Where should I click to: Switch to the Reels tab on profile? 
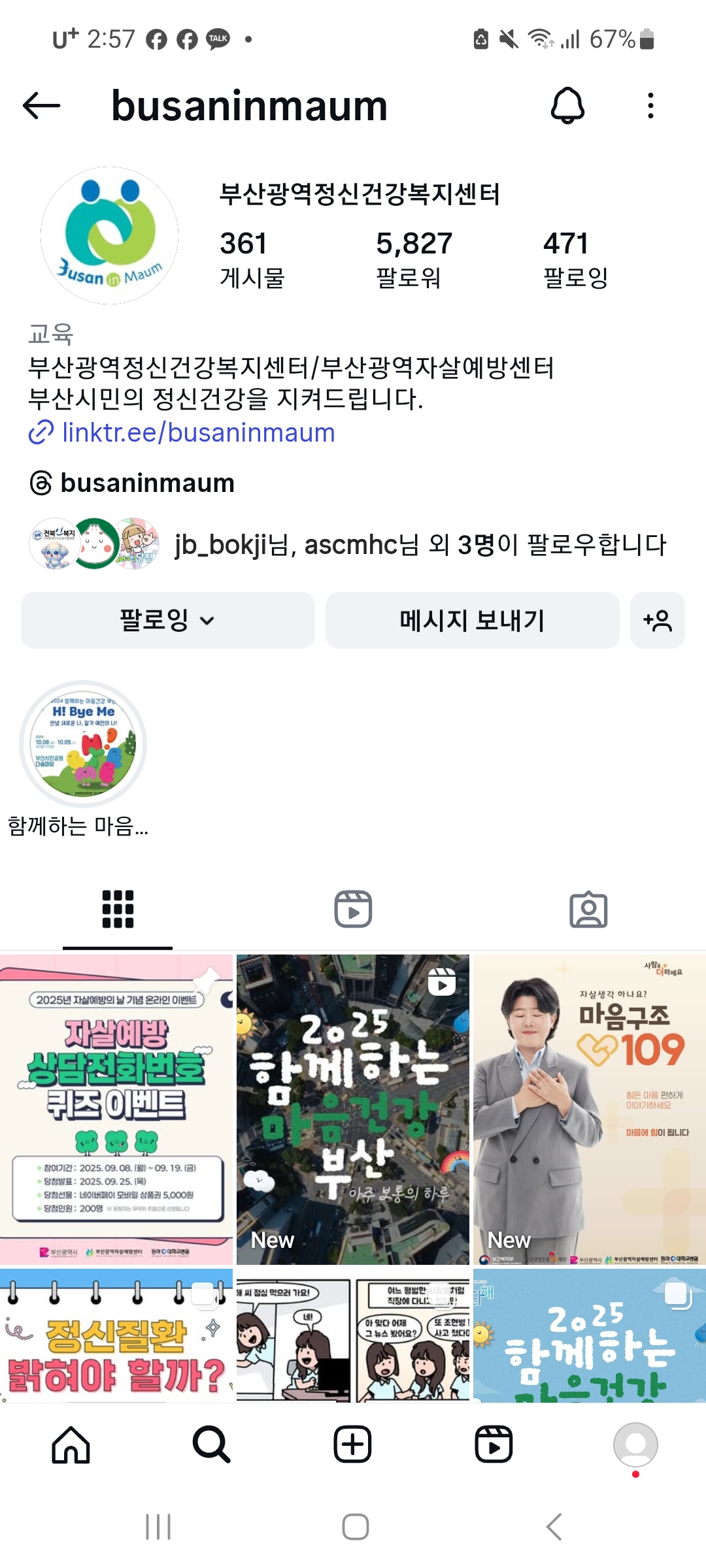tap(353, 909)
